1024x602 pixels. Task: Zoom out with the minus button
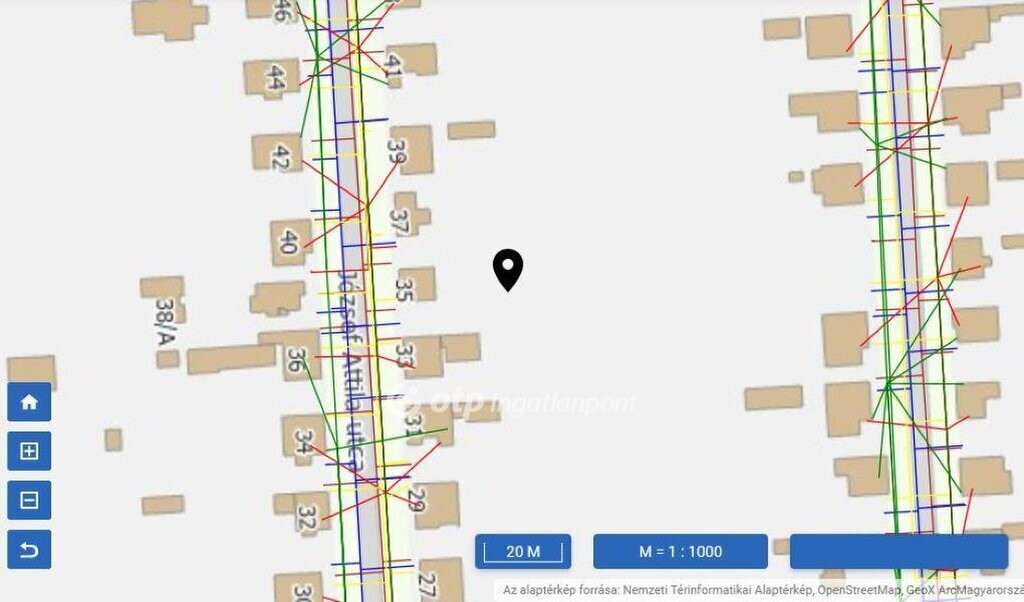click(29, 500)
